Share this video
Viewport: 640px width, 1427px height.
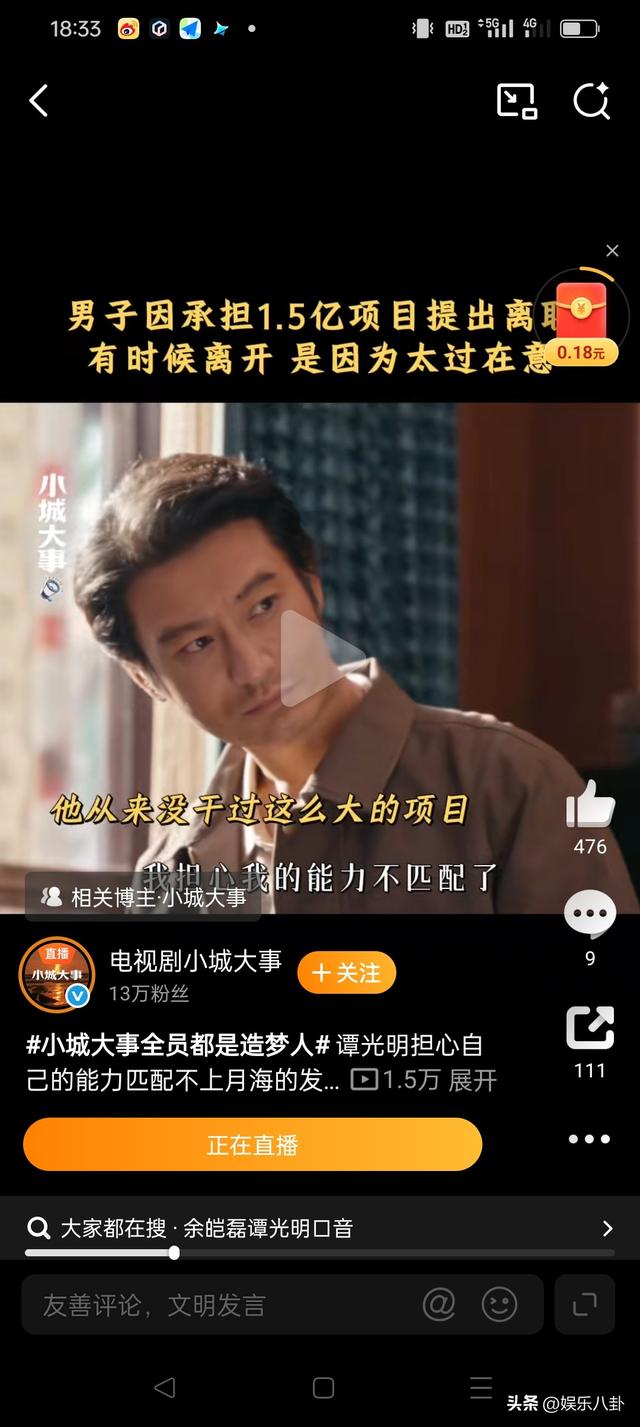[x=590, y=1028]
